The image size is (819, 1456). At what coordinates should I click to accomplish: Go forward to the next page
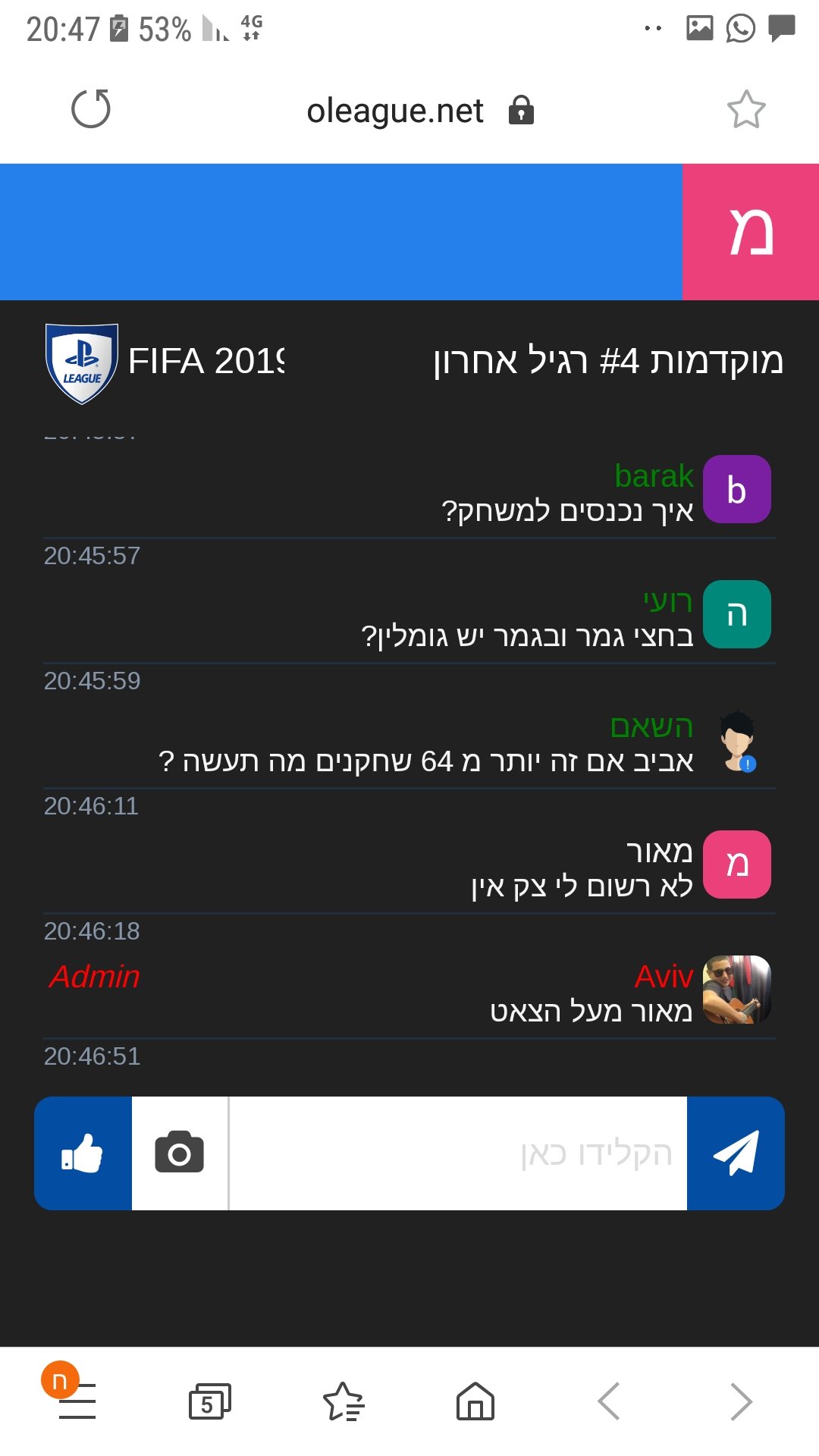741,1401
